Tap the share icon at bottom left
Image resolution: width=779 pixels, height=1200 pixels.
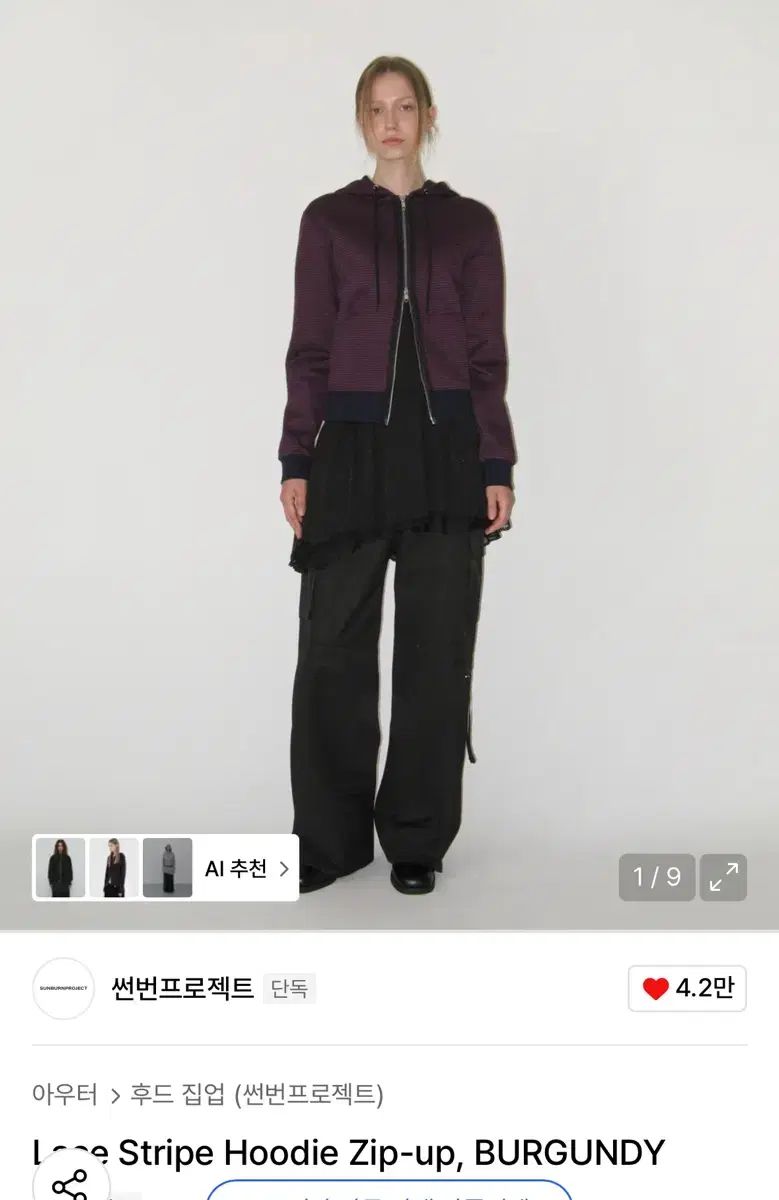[68, 1186]
